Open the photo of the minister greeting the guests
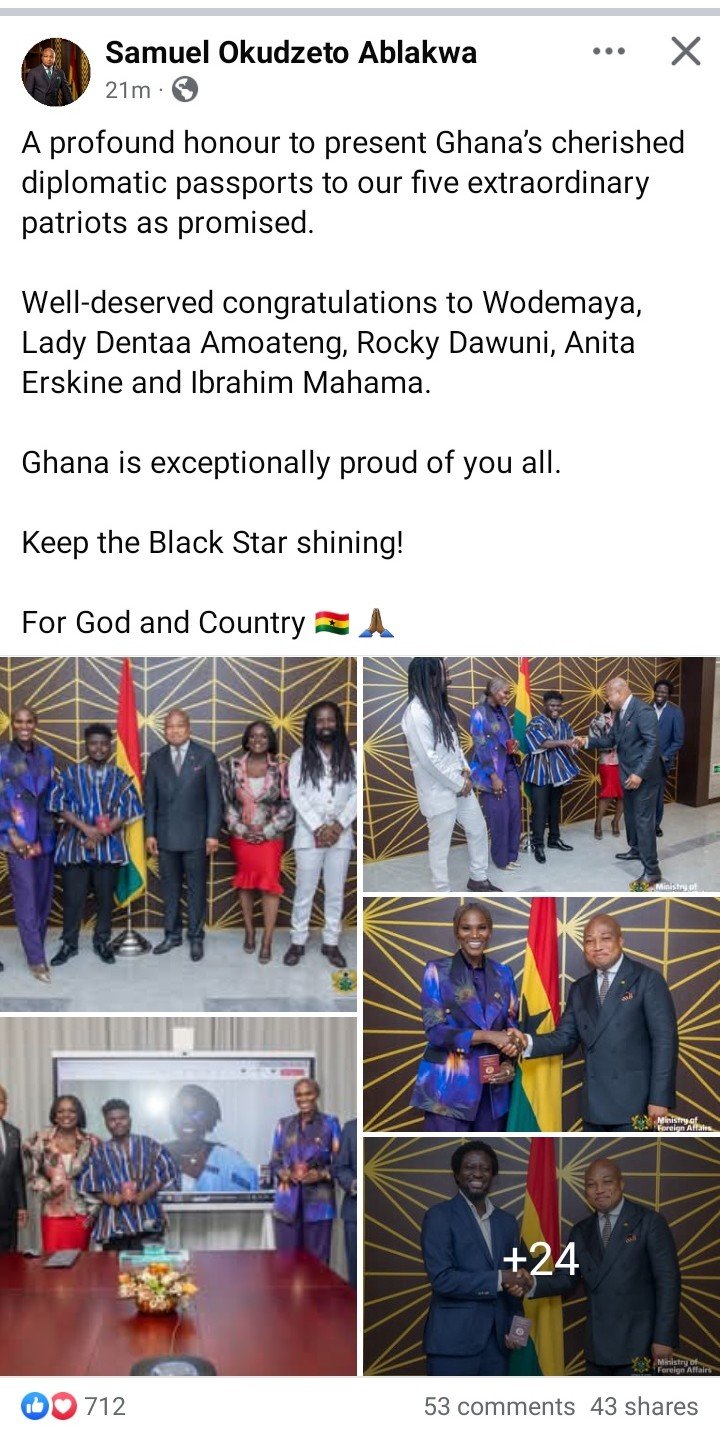 540,773
